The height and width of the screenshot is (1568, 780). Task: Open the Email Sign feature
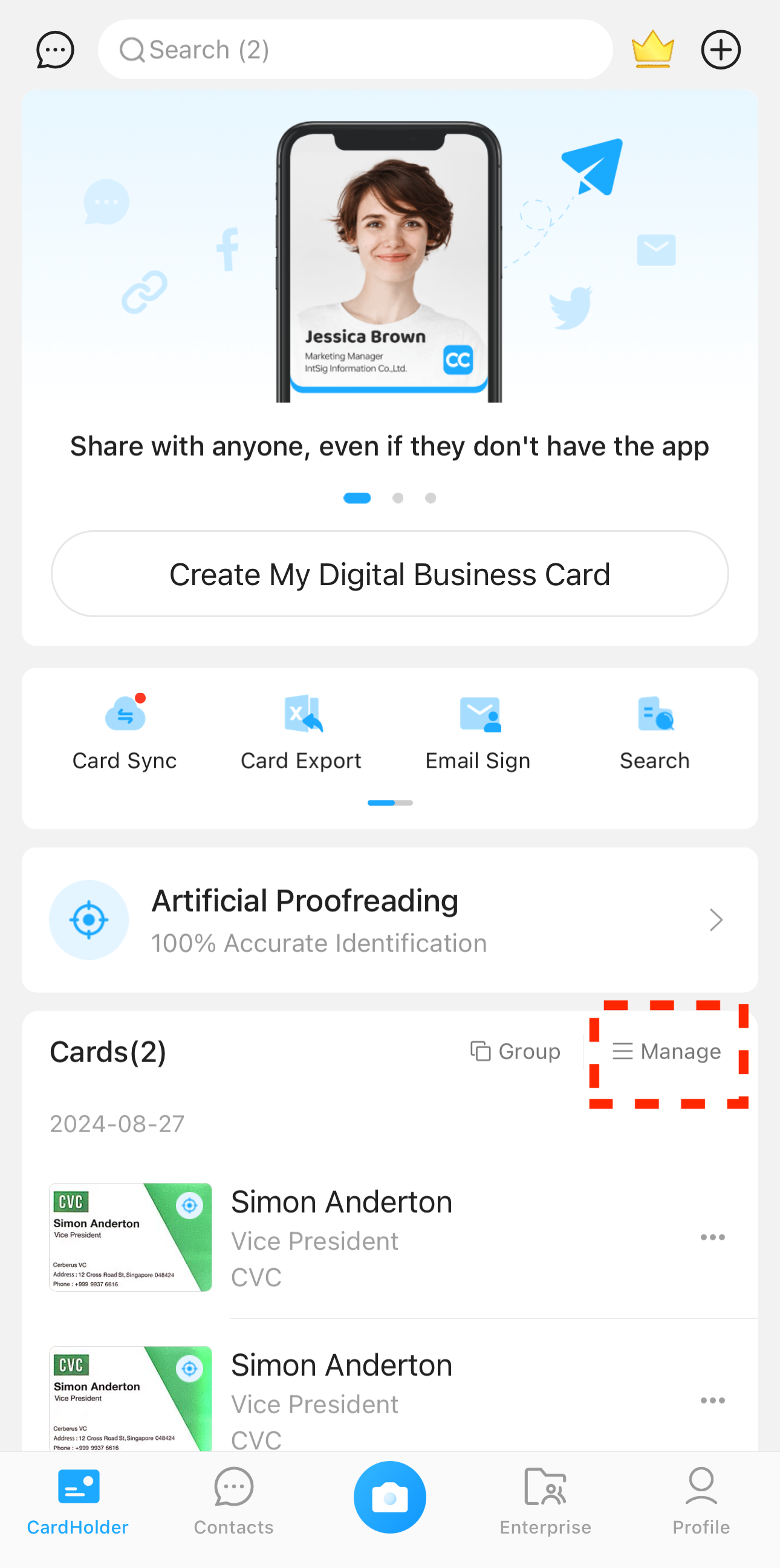(x=478, y=730)
